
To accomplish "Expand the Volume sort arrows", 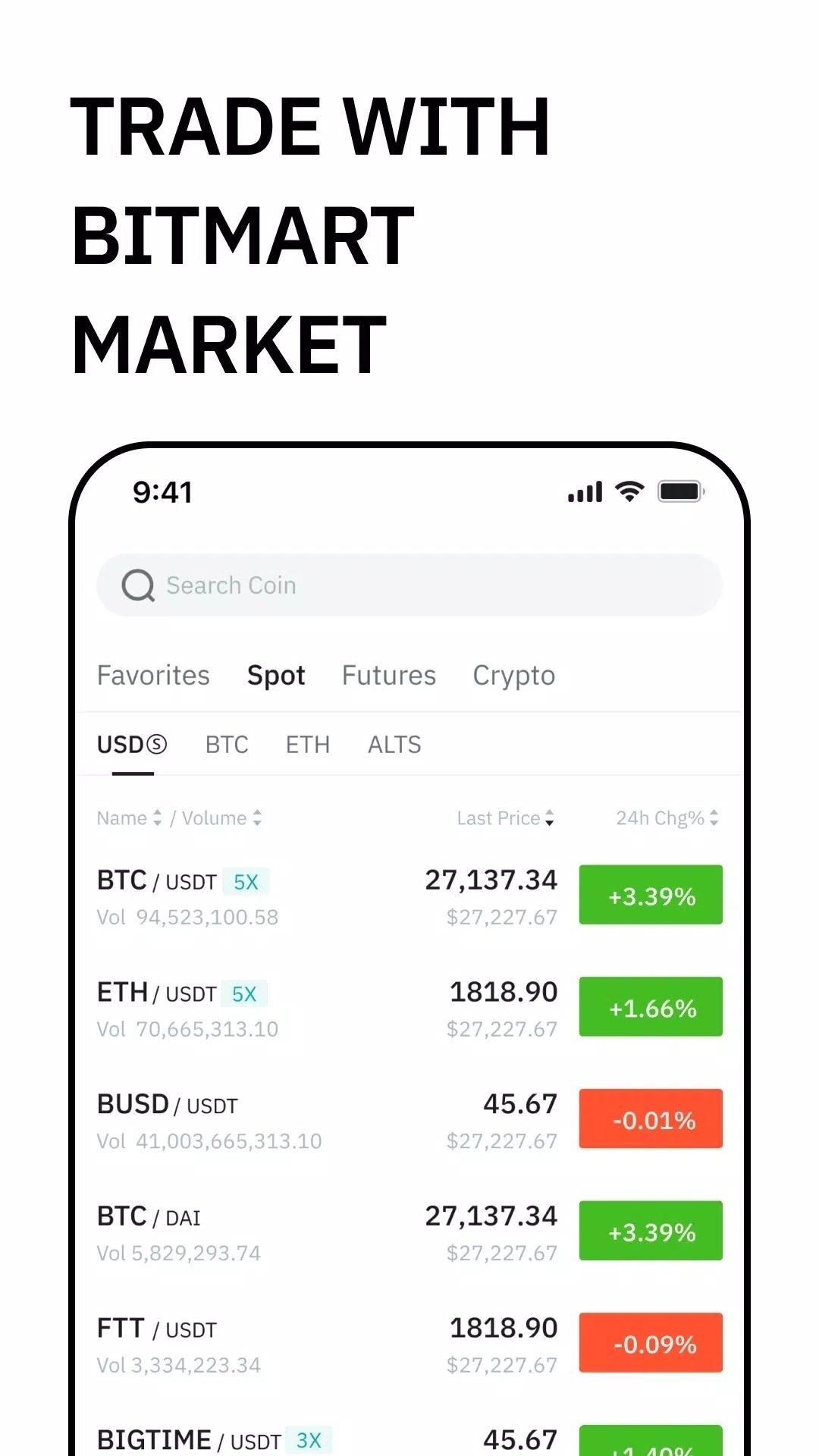I will click(x=256, y=818).
